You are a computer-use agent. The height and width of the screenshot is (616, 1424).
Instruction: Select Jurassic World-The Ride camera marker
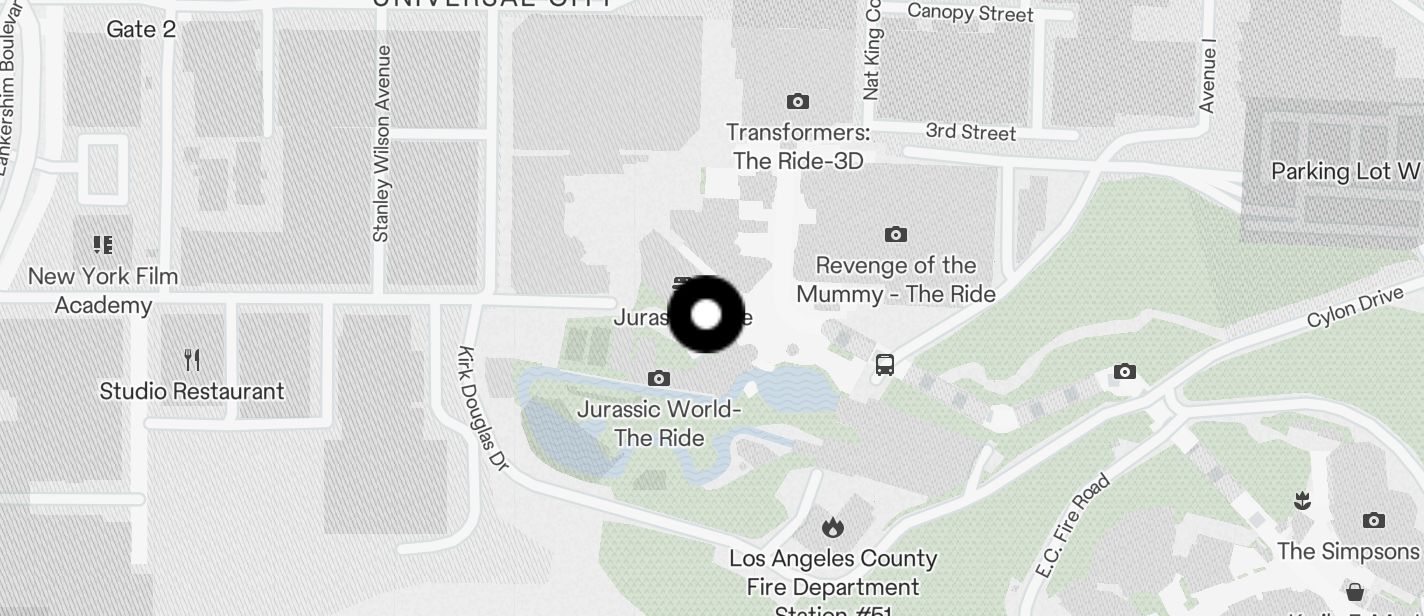point(658,378)
